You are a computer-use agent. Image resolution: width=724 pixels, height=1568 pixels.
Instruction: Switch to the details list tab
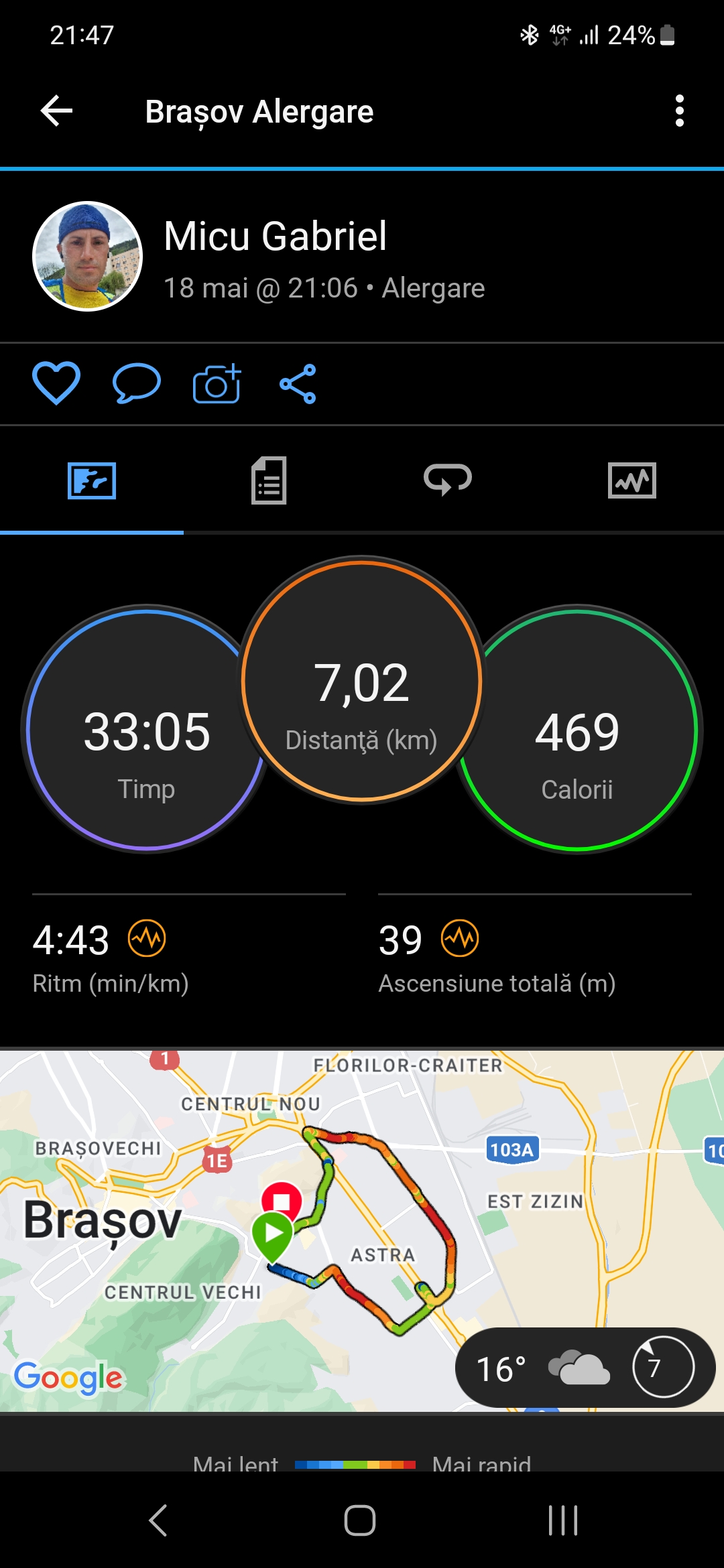coord(269,480)
